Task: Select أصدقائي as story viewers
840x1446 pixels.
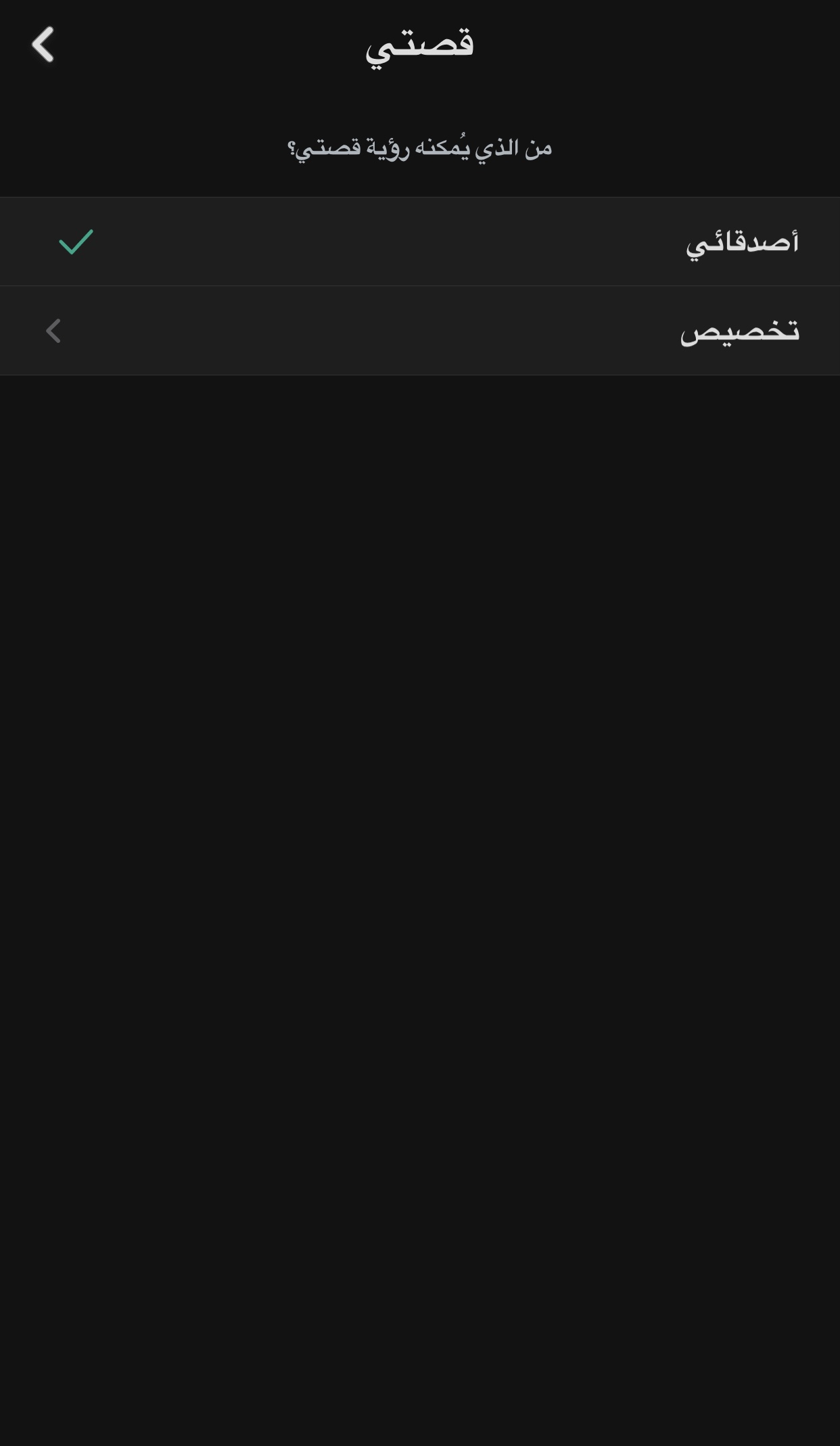Action: (x=420, y=241)
